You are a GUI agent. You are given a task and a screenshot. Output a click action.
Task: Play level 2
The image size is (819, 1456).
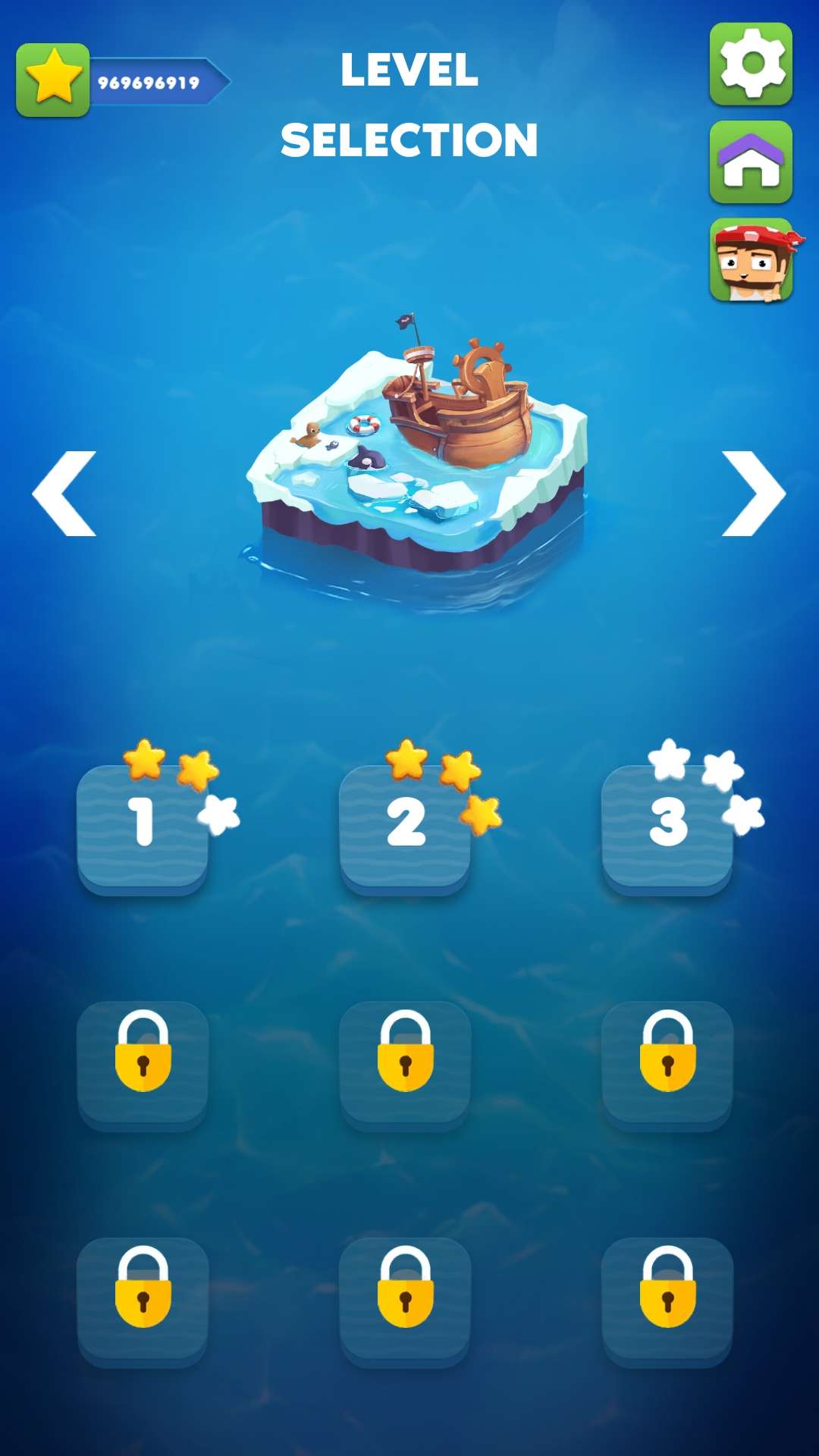coord(405,827)
